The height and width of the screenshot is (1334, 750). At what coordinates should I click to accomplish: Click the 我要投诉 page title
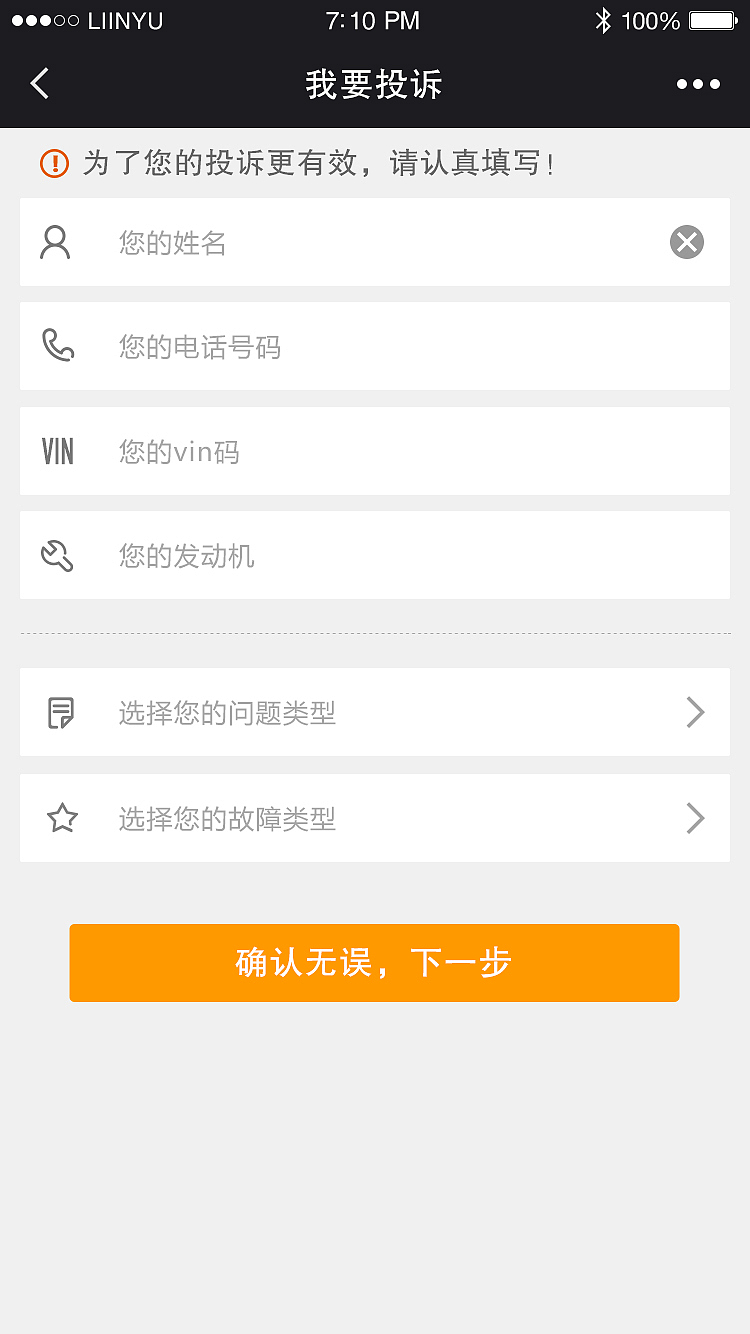click(x=374, y=84)
